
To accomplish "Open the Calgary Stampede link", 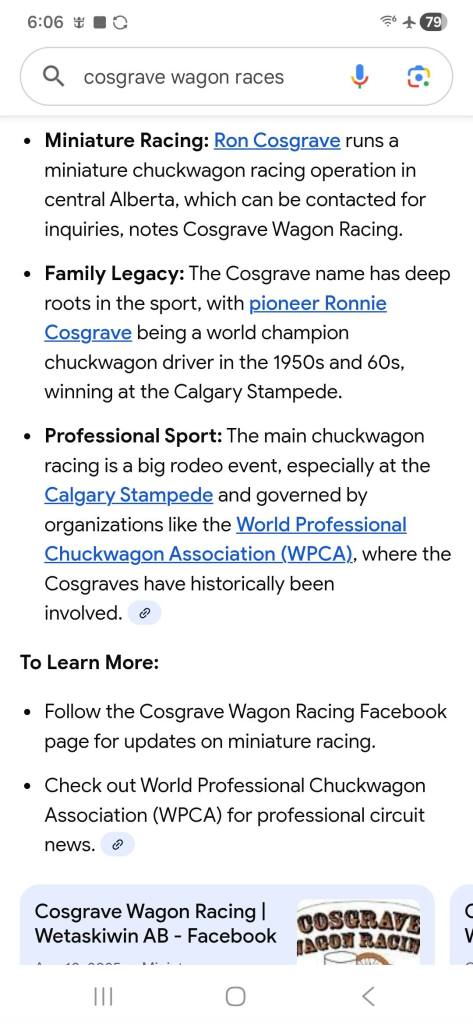I will (129, 496).
